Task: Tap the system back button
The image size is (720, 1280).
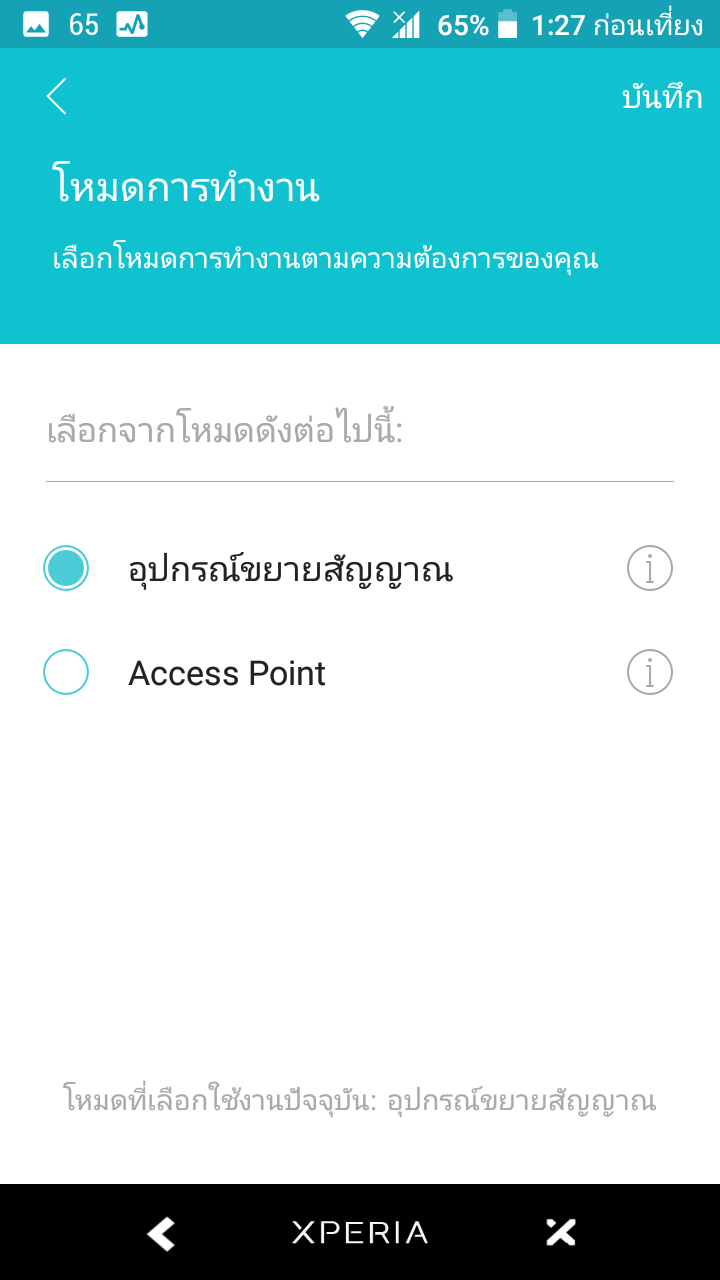Action: click(161, 1233)
